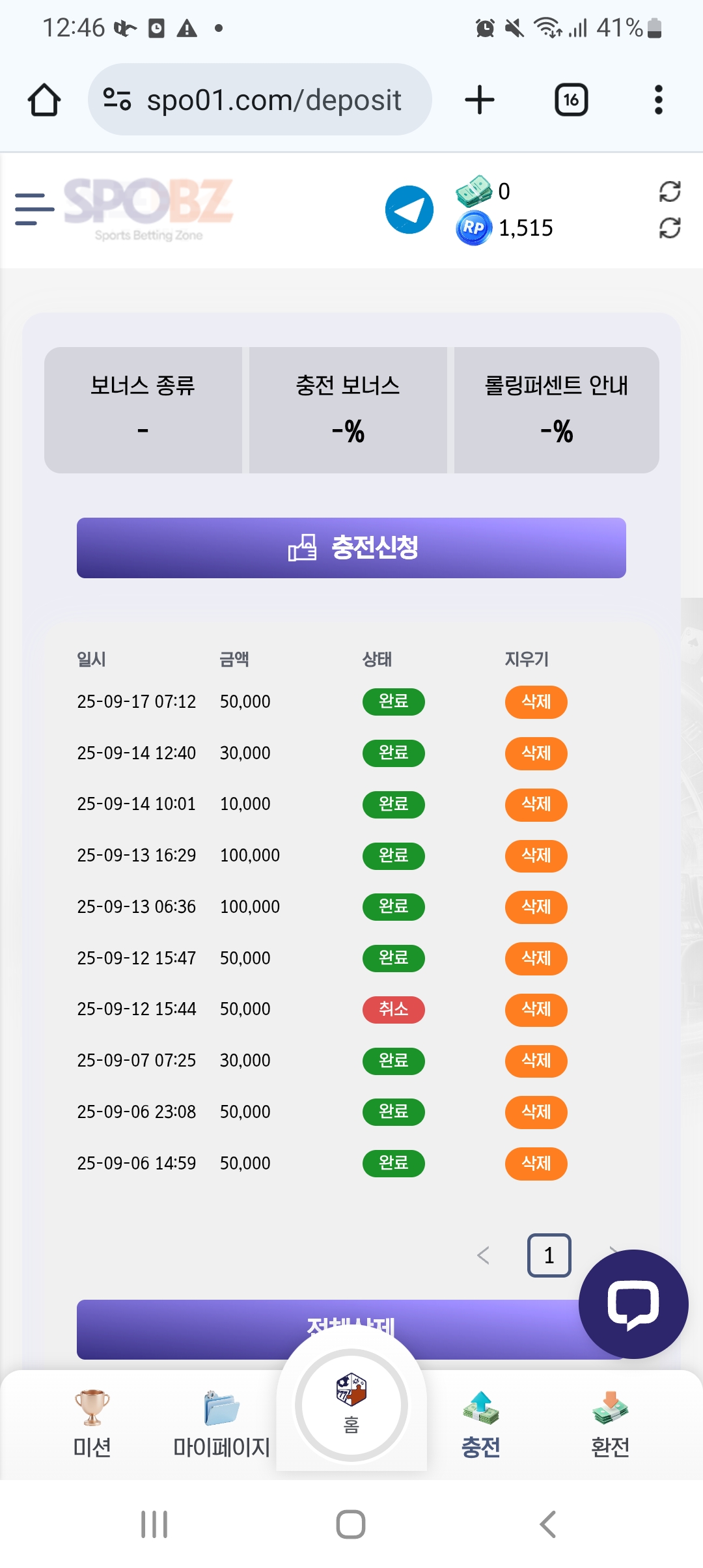Open the browser overflow menu
The image size is (703, 1568).
tap(658, 100)
